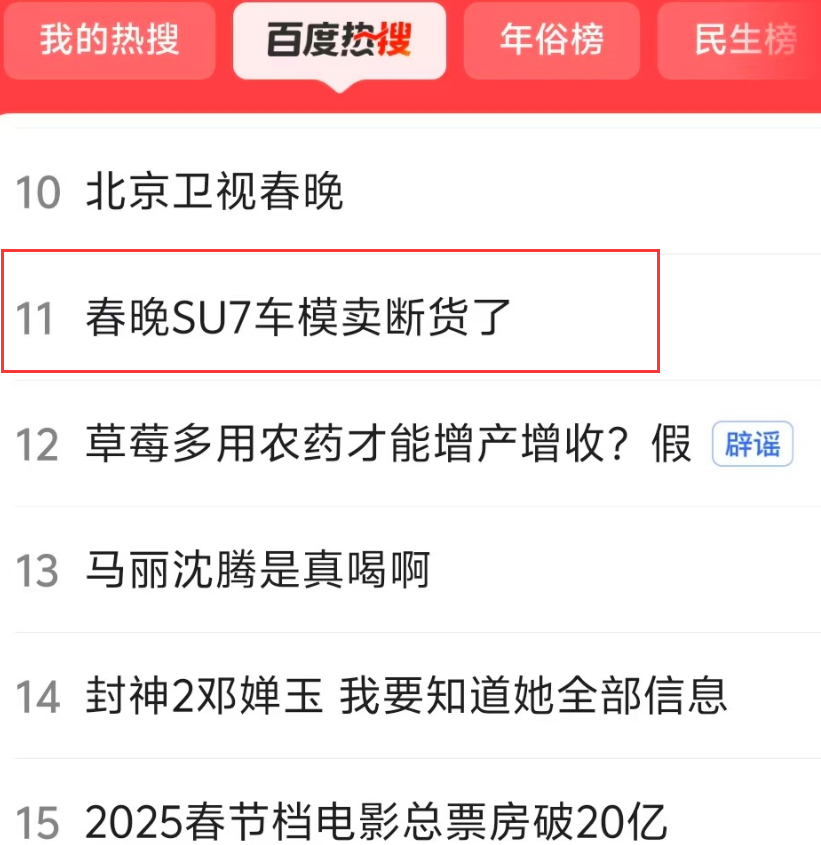Open the 春晚SU7车模卖断货了 topic

pyautogui.click(x=299, y=317)
